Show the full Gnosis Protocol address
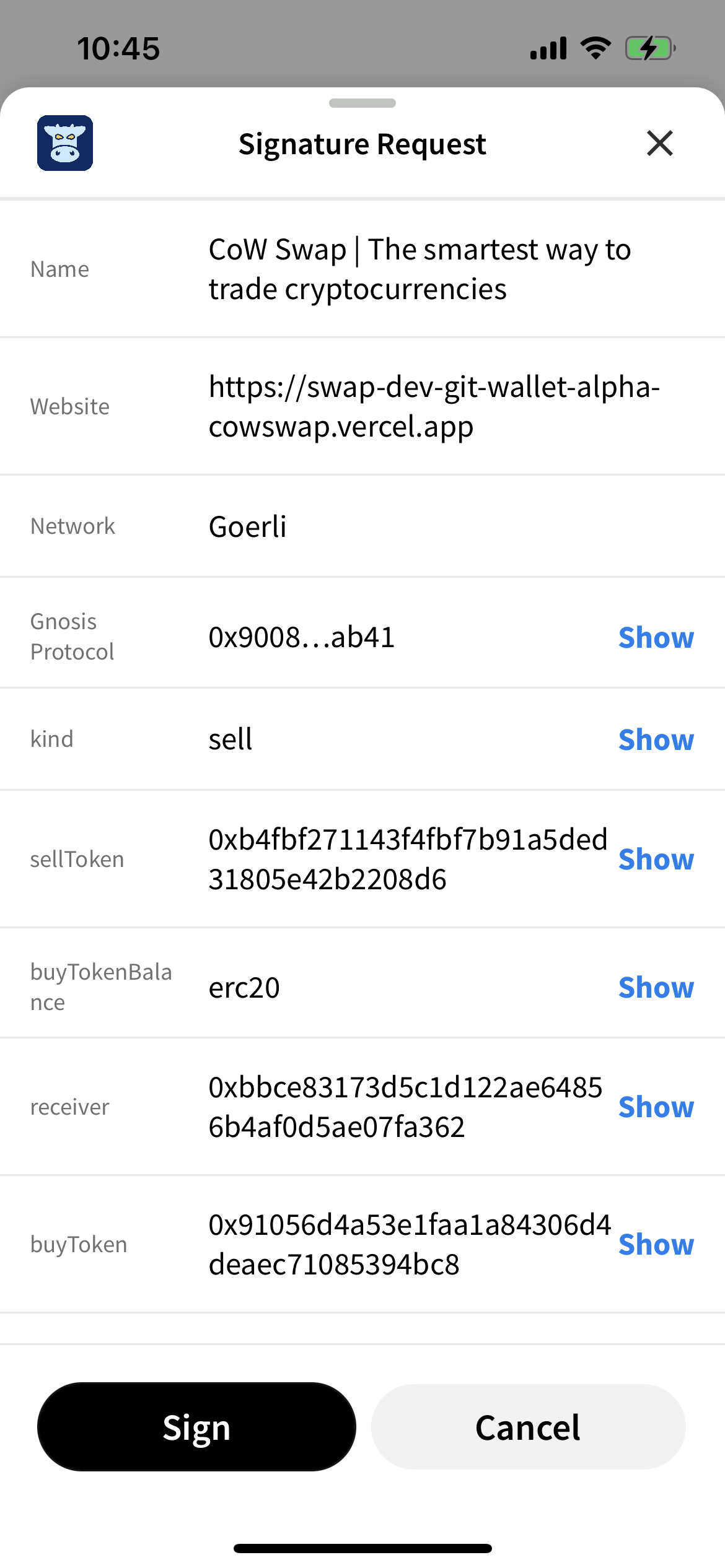Viewport: 725px width, 1568px height. [656, 637]
